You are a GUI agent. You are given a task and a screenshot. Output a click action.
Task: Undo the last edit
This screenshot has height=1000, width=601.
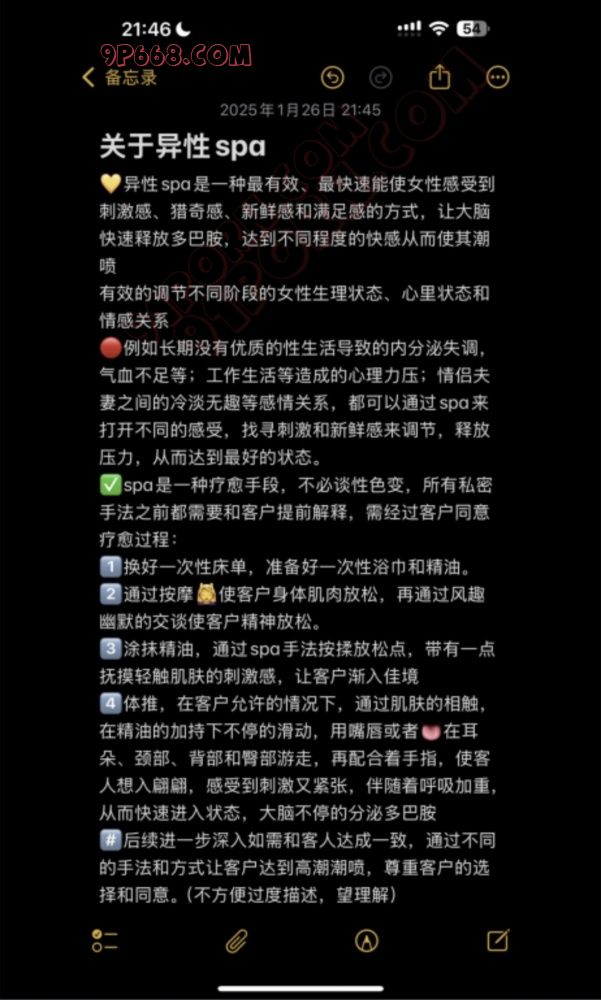[x=332, y=77]
